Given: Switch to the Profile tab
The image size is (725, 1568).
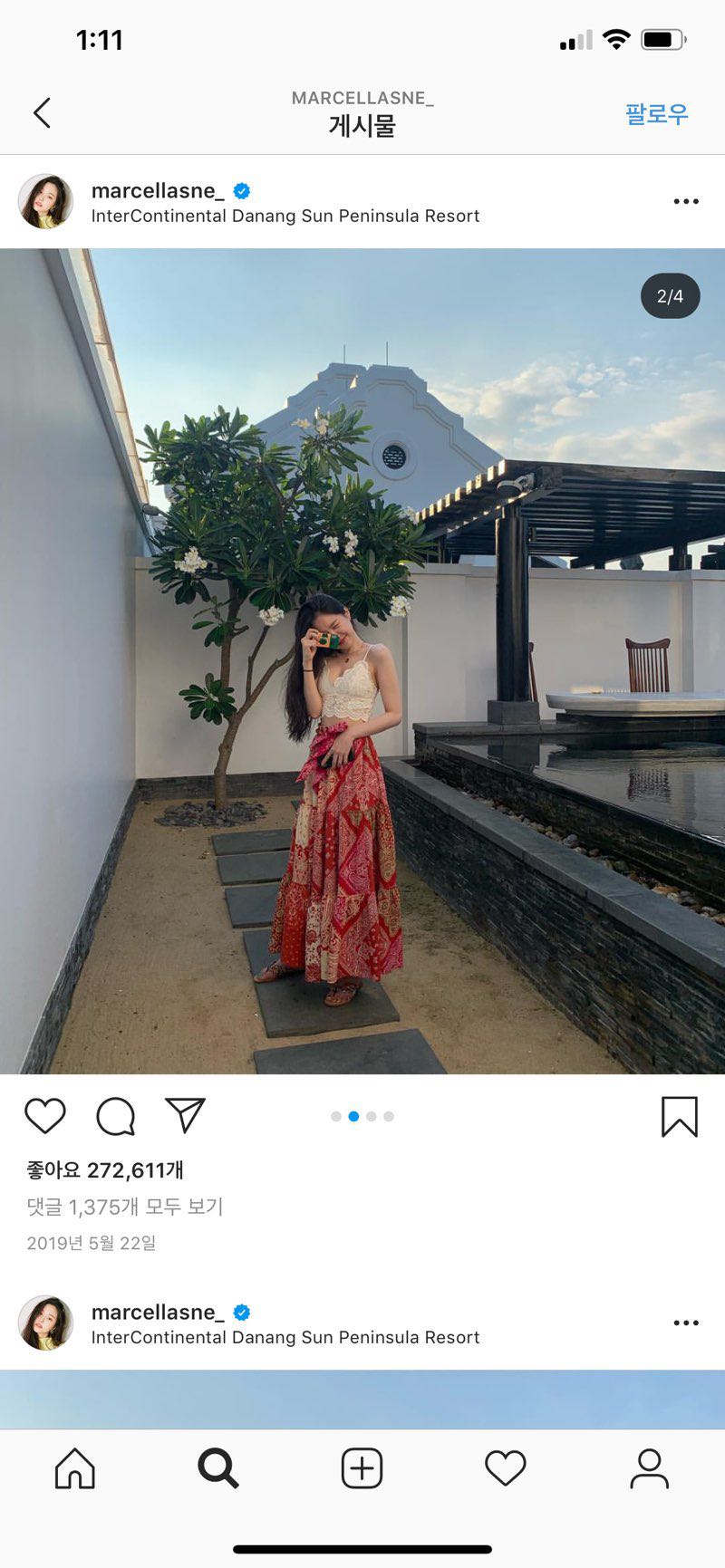Looking at the screenshot, I should click(649, 1468).
